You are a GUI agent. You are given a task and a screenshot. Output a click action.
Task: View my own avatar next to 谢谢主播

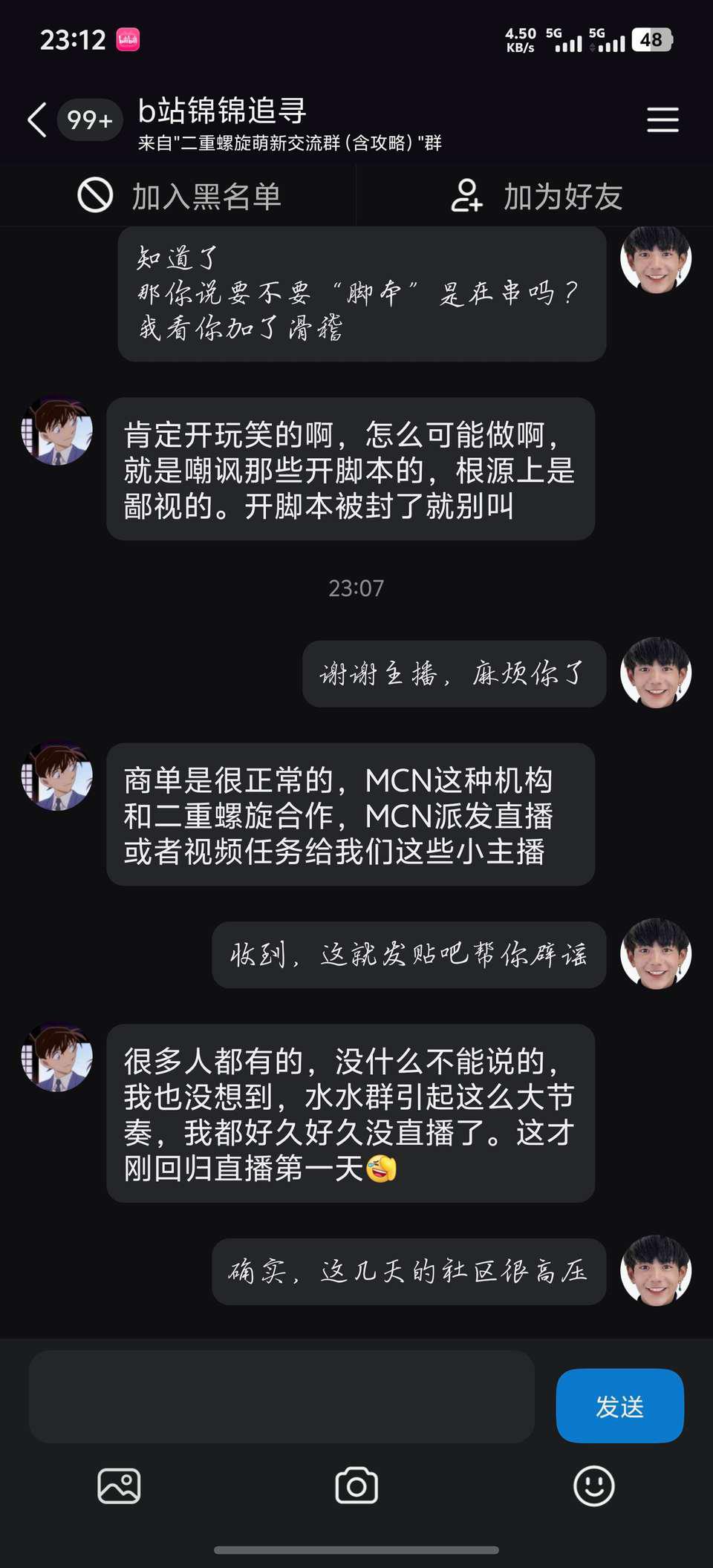656,673
